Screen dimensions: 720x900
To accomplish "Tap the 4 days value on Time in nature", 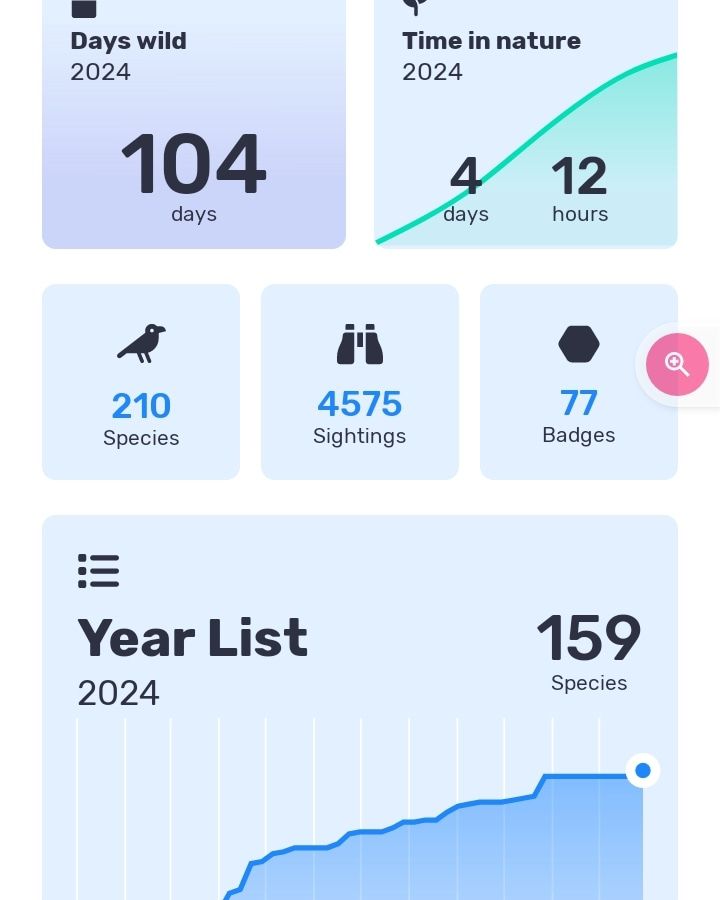I will coord(466,177).
